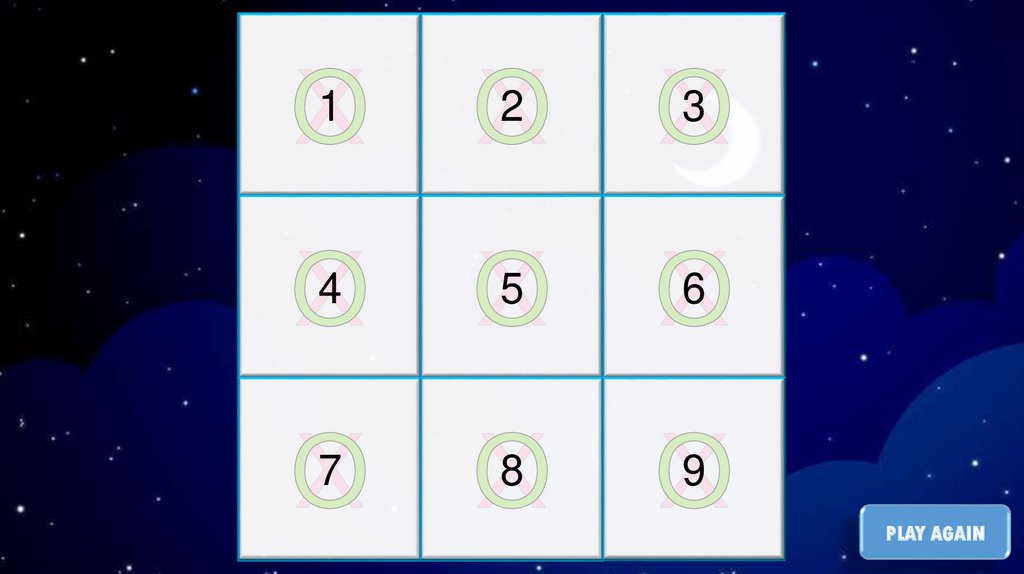This screenshot has width=1024, height=574.
Task: Select the center tile number 5
Action: pyautogui.click(x=511, y=288)
